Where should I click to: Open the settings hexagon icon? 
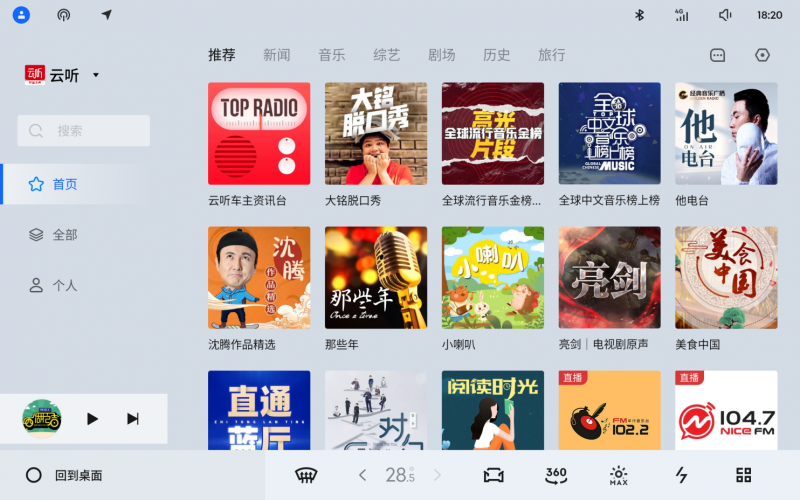(x=763, y=56)
